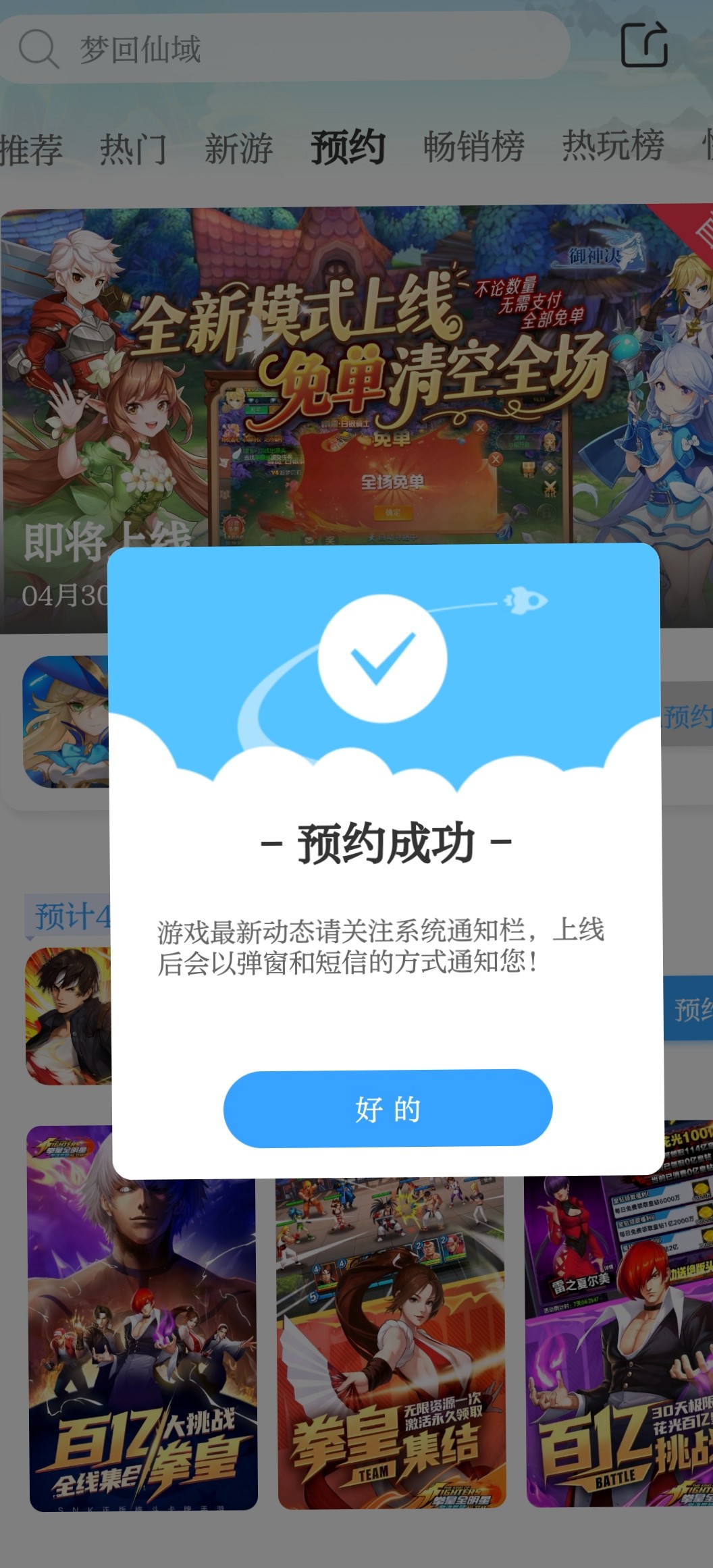Switch to the 推荐 tab
713x1568 pixels.
coord(30,148)
